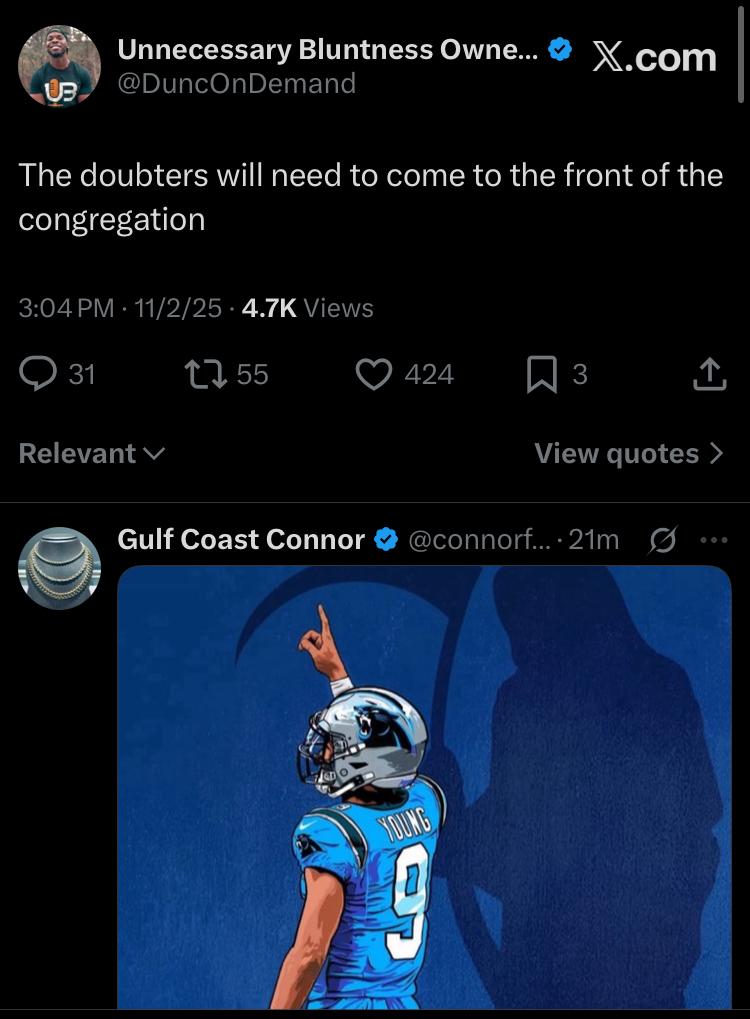Share the tweet via share icon
This screenshot has height=1019, width=750.
pyautogui.click(x=707, y=374)
